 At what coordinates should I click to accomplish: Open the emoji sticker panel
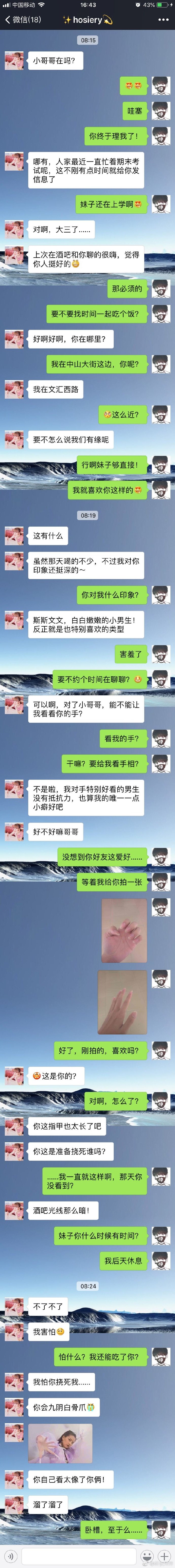pos(147,1556)
